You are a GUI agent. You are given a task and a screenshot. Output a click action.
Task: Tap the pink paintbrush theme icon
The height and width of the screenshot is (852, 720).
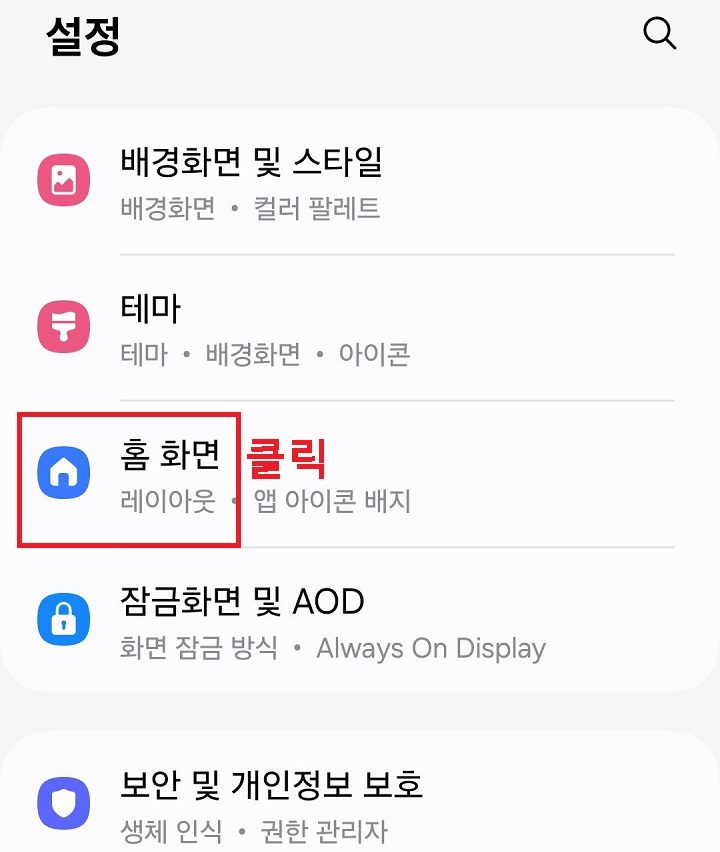[64, 325]
